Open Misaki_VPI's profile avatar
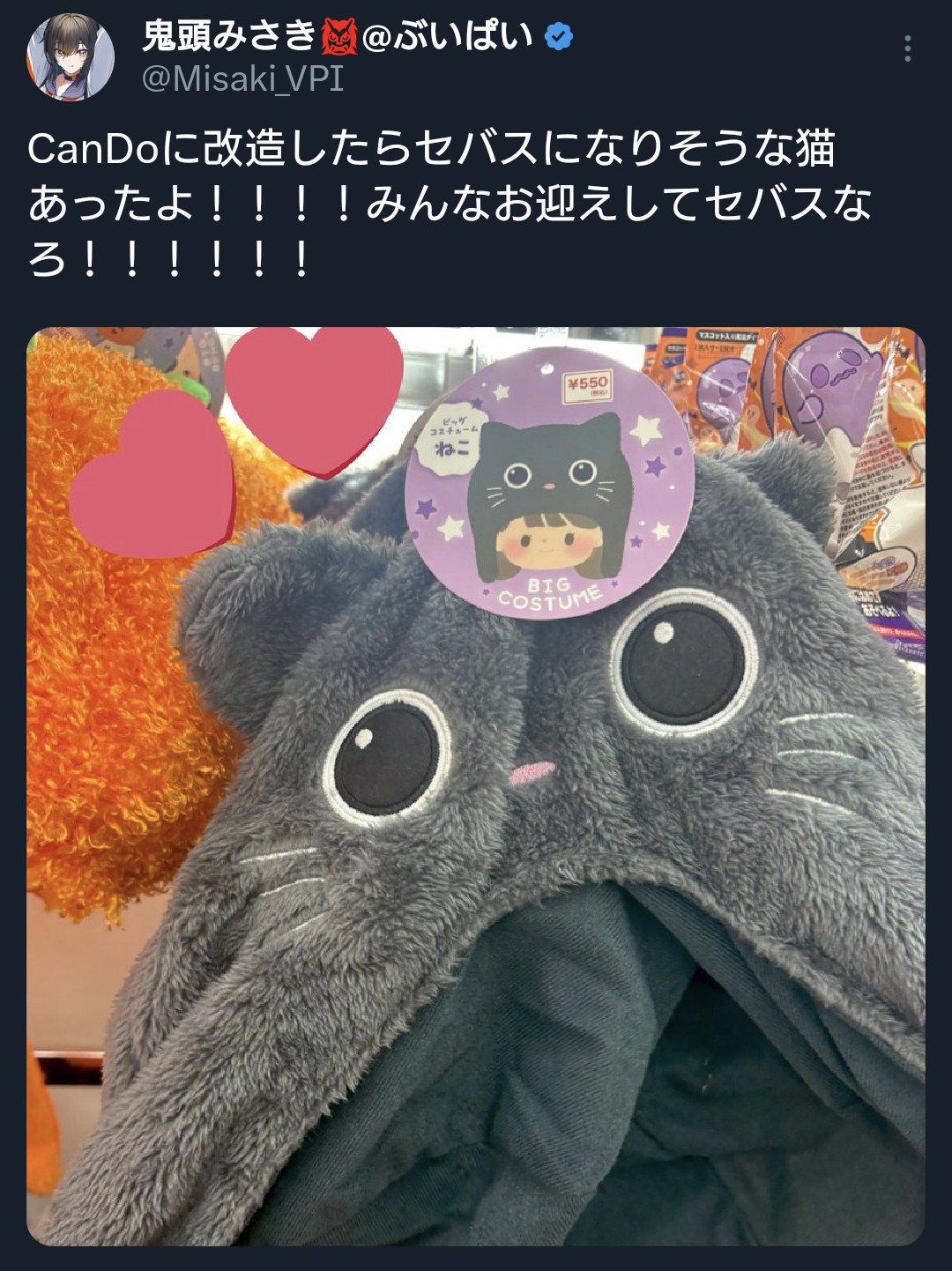 click(71, 57)
